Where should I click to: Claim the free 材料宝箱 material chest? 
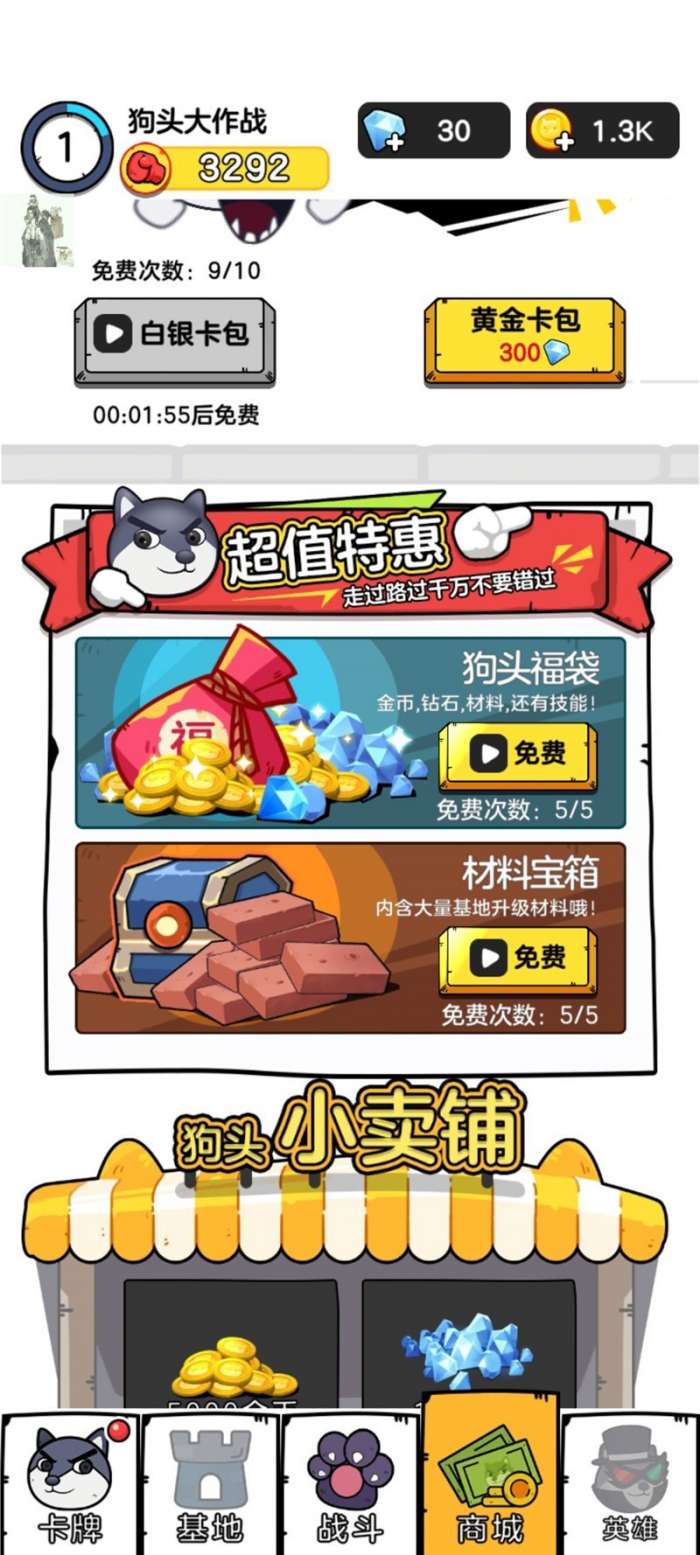518,958
